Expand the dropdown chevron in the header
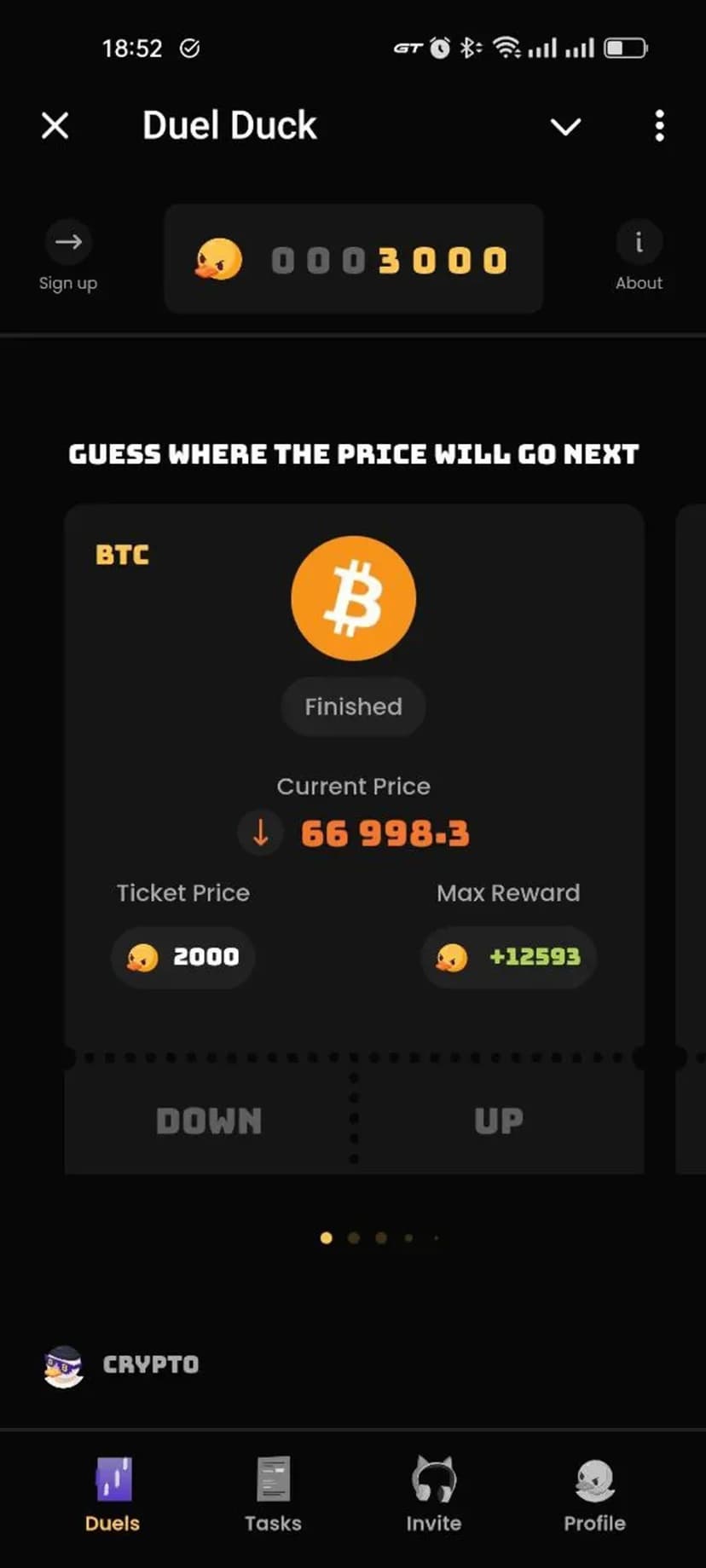The height and width of the screenshot is (1568, 706). click(x=565, y=127)
